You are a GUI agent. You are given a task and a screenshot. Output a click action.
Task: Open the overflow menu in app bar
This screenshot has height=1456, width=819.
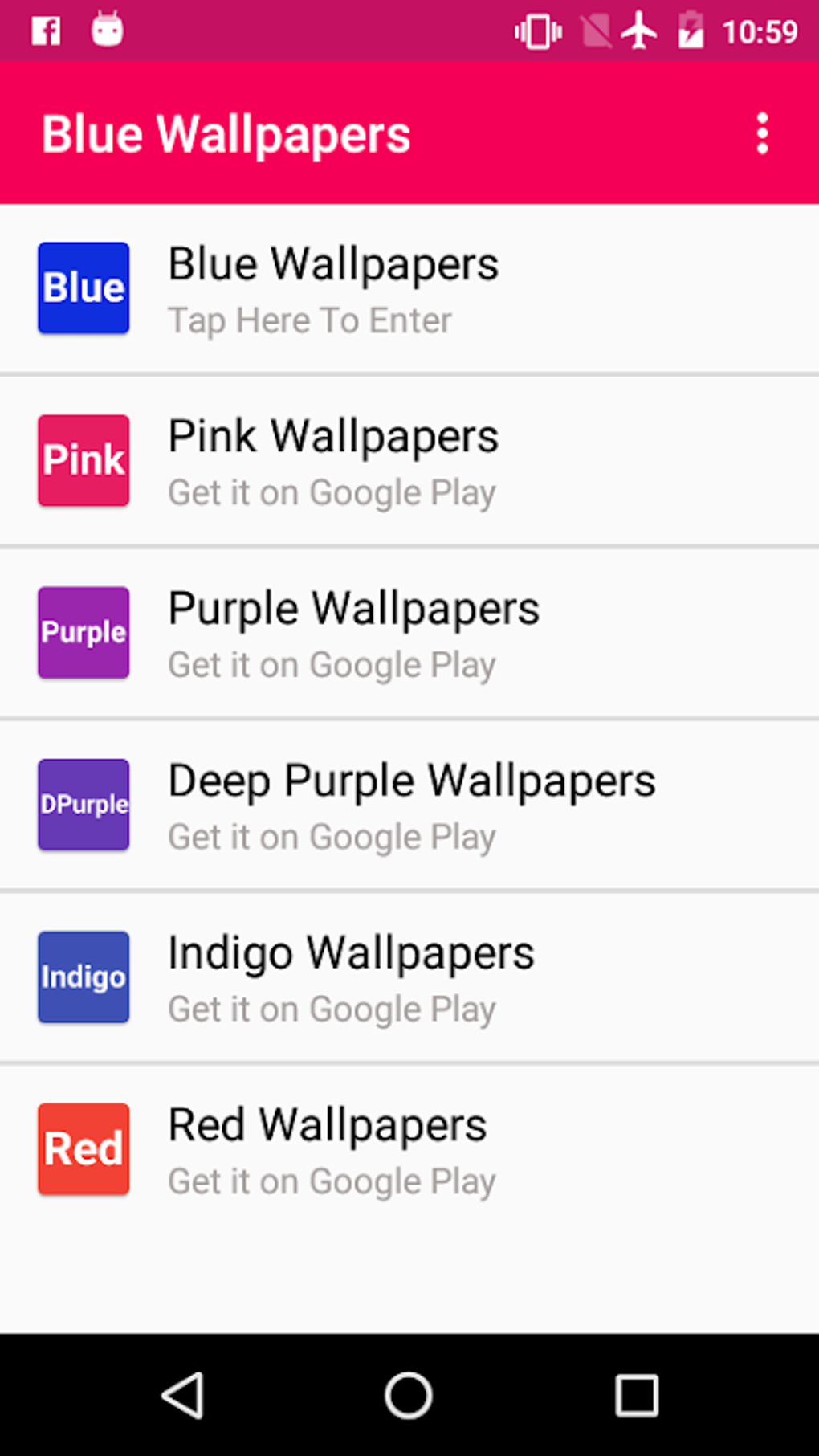[x=761, y=134]
